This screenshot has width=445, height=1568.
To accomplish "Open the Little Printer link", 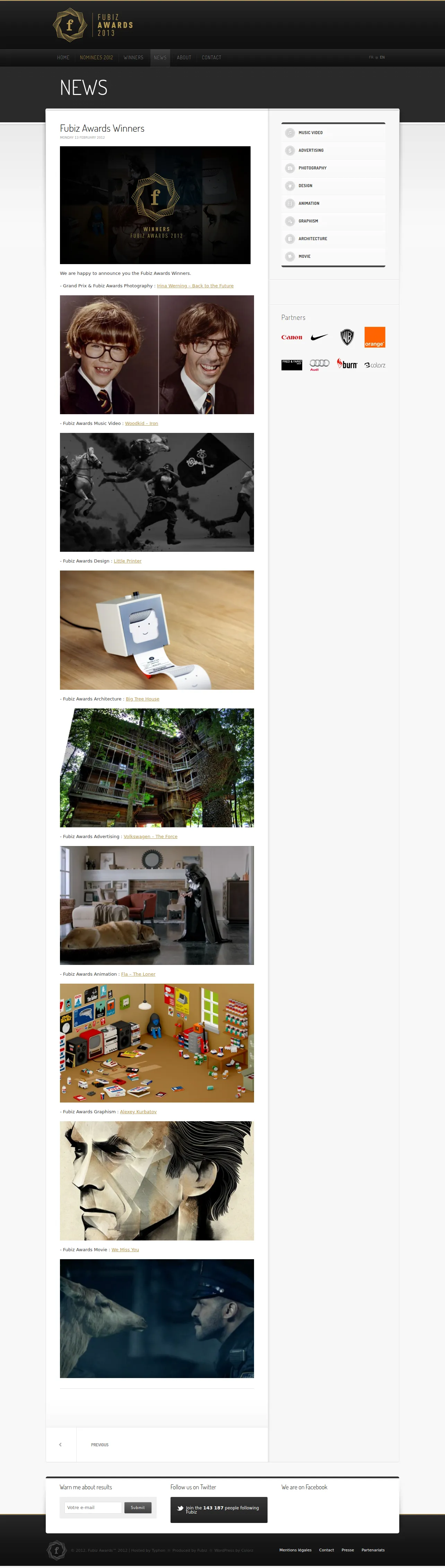I will point(127,561).
